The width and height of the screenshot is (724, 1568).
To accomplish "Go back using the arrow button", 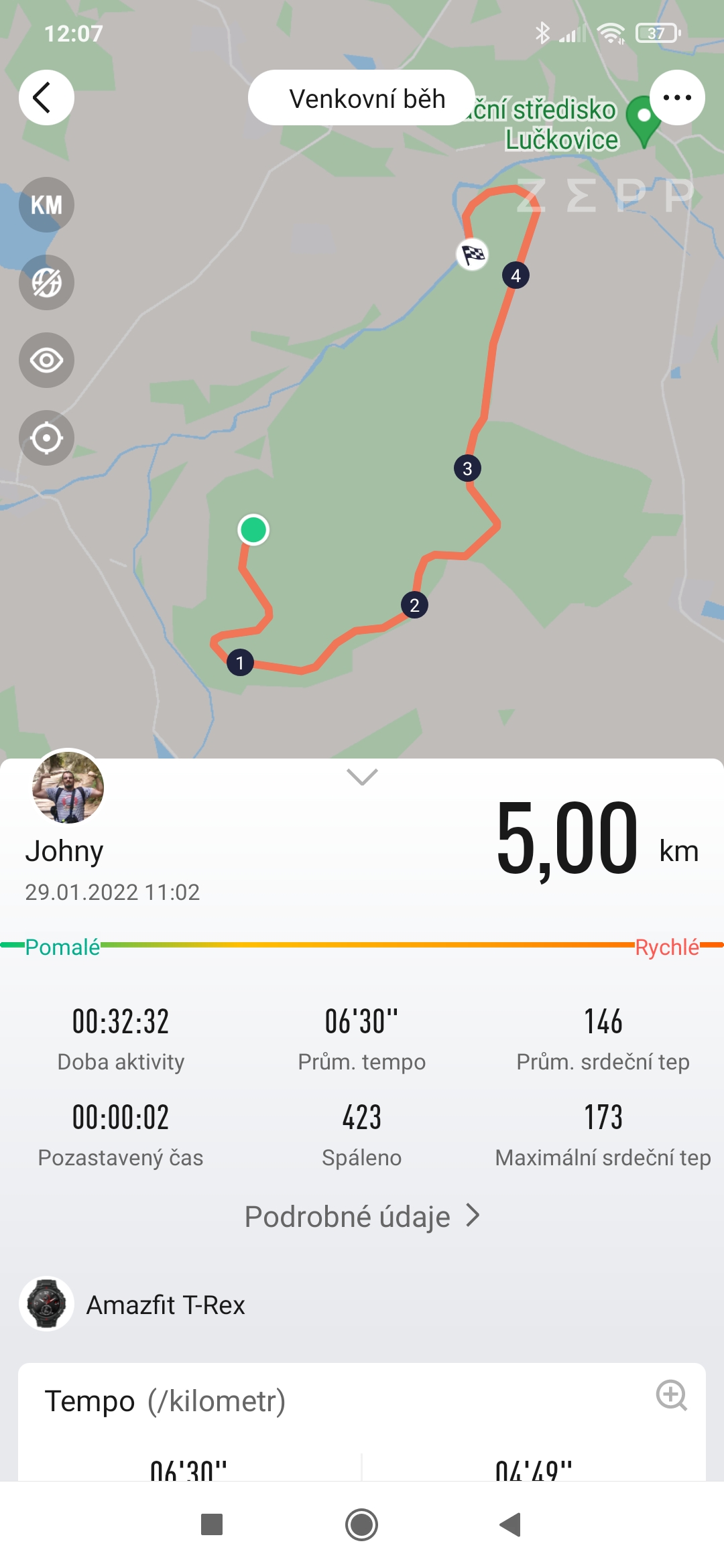I will click(x=46, y=98).
